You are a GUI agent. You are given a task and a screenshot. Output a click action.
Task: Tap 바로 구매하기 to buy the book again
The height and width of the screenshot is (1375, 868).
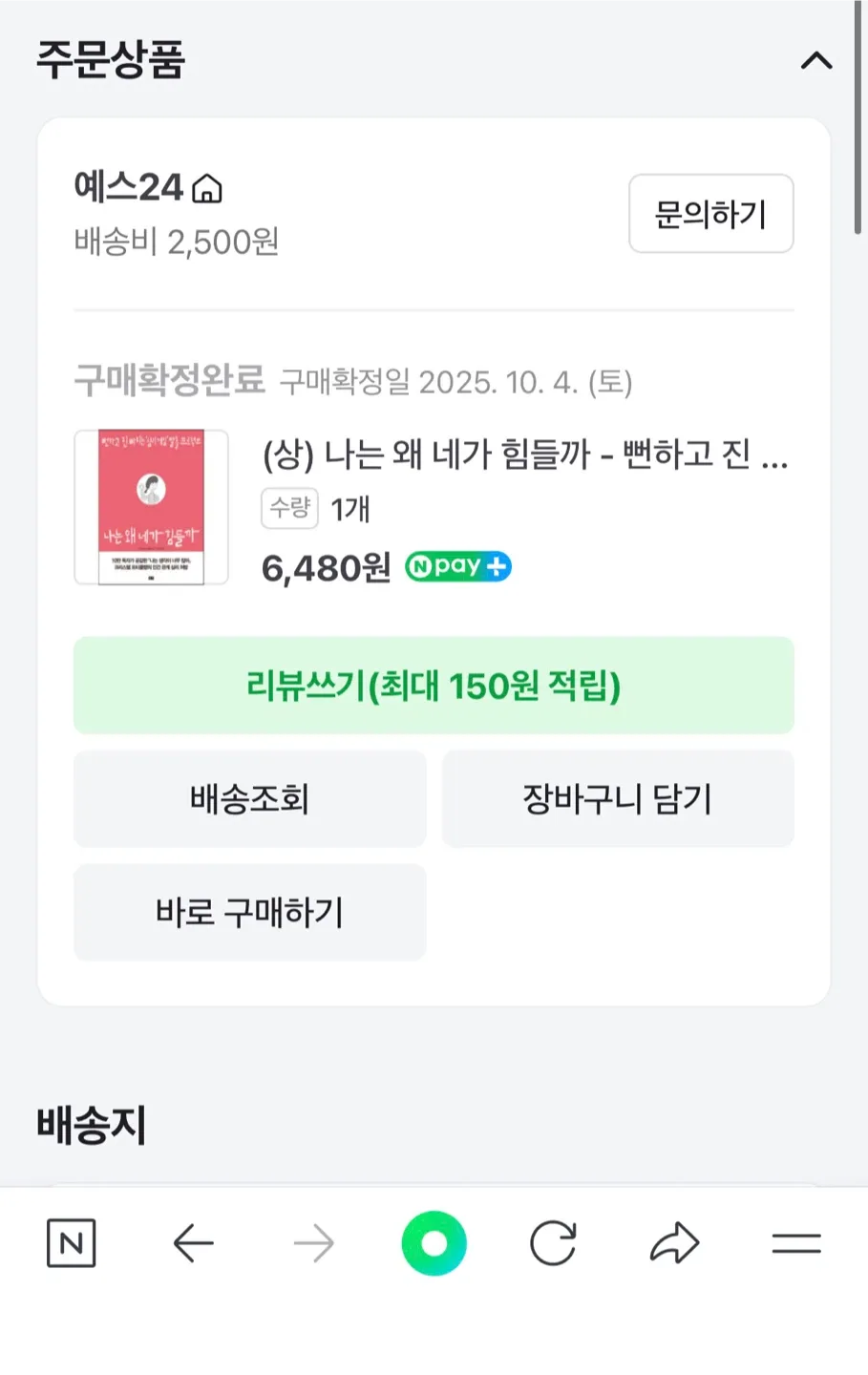point(249,913)
